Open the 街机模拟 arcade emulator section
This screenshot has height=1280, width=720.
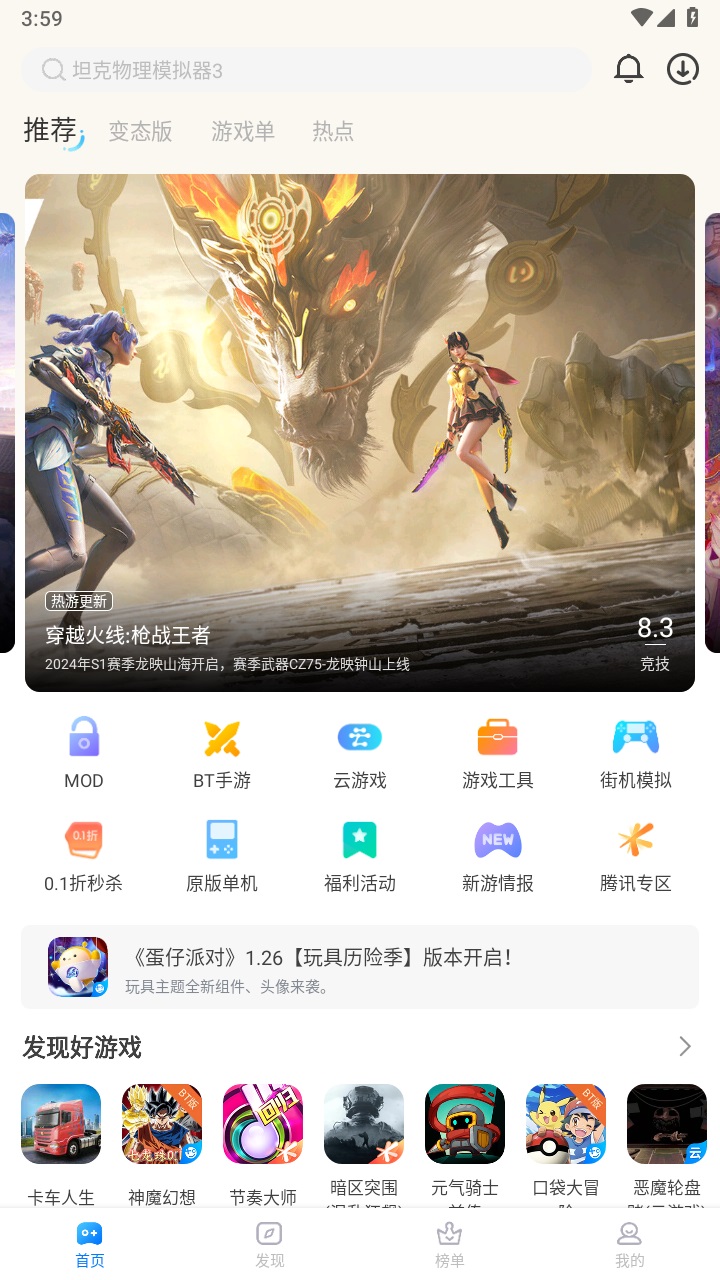click(635, 752)
